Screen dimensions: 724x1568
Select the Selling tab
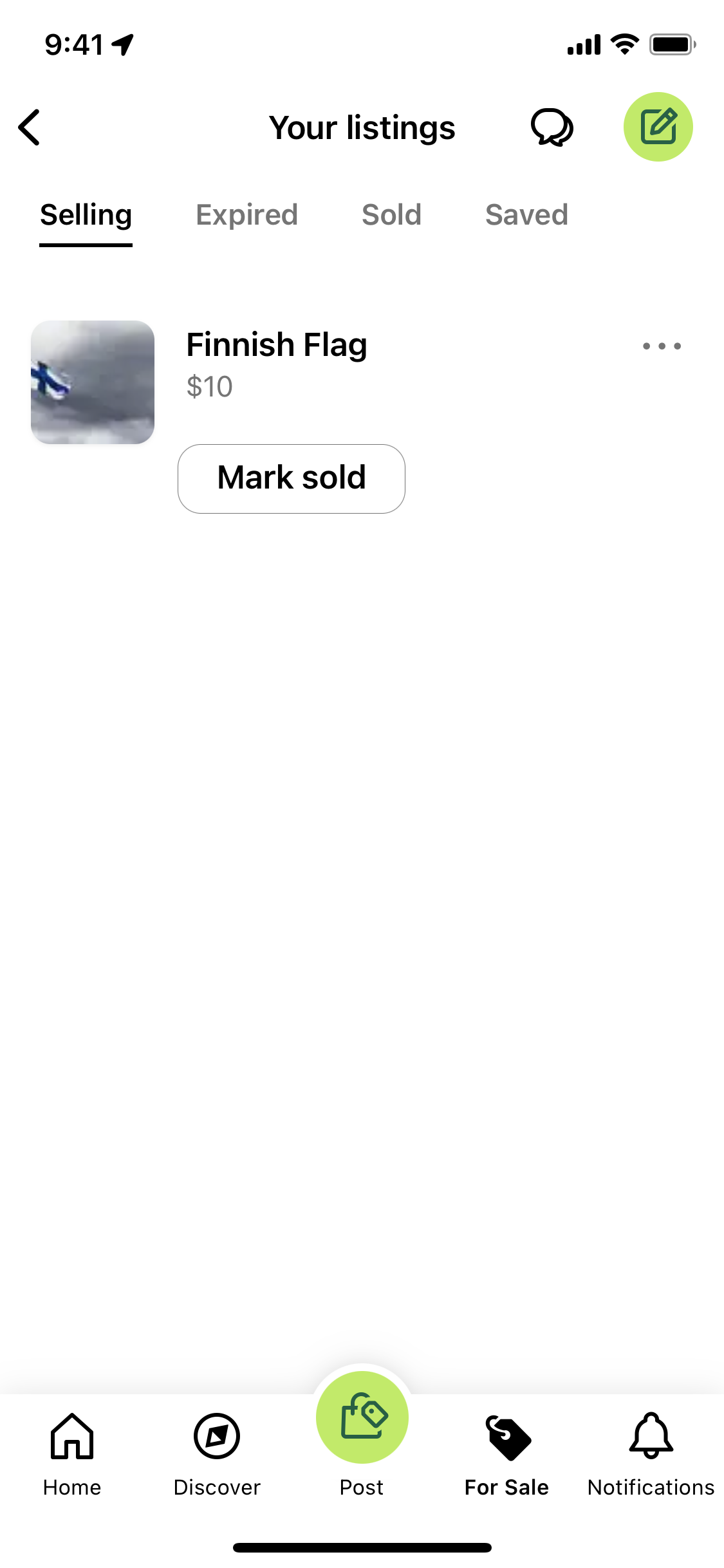pos(86,216)
